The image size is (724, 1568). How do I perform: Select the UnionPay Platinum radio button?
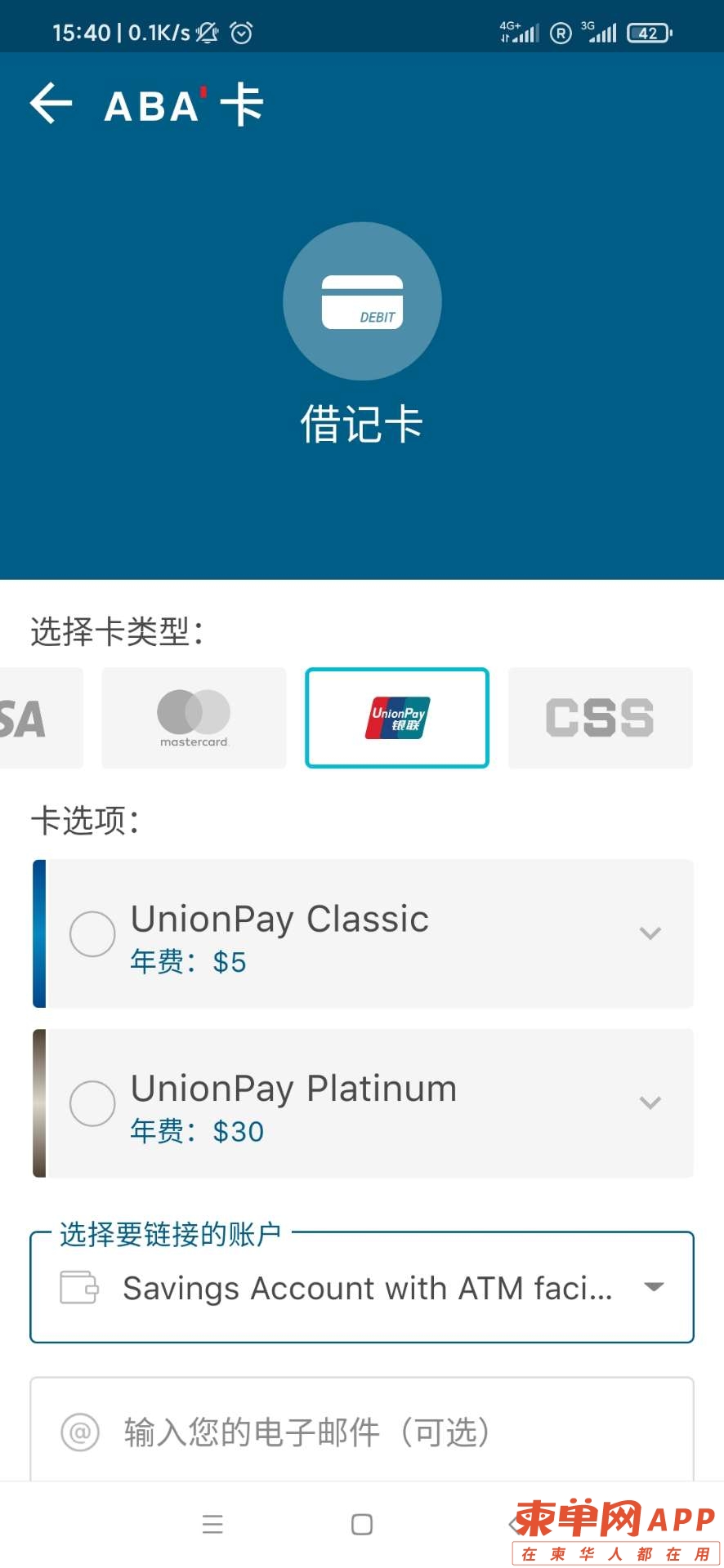[x=92, y=1103]
